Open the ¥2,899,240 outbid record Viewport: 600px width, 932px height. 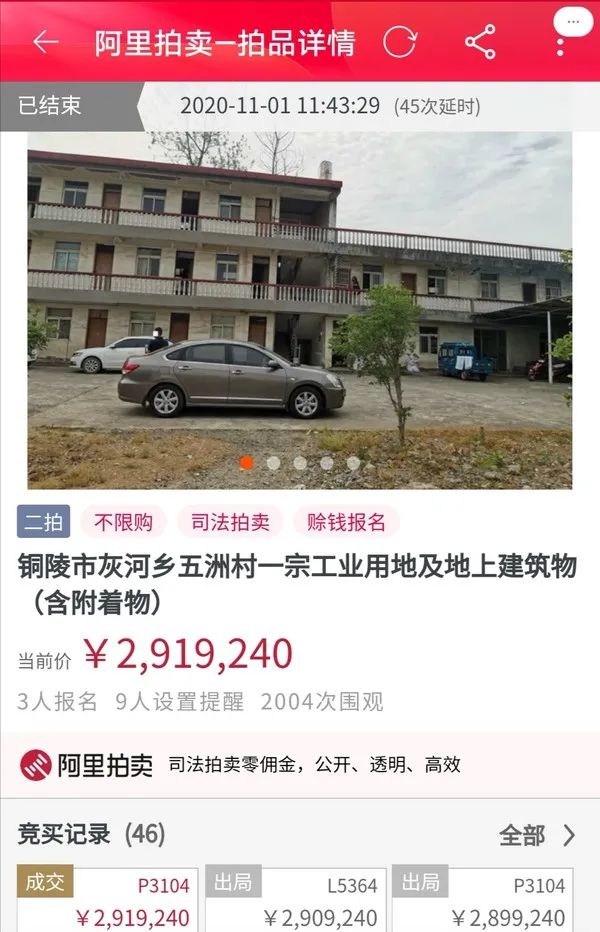(484, 900)
